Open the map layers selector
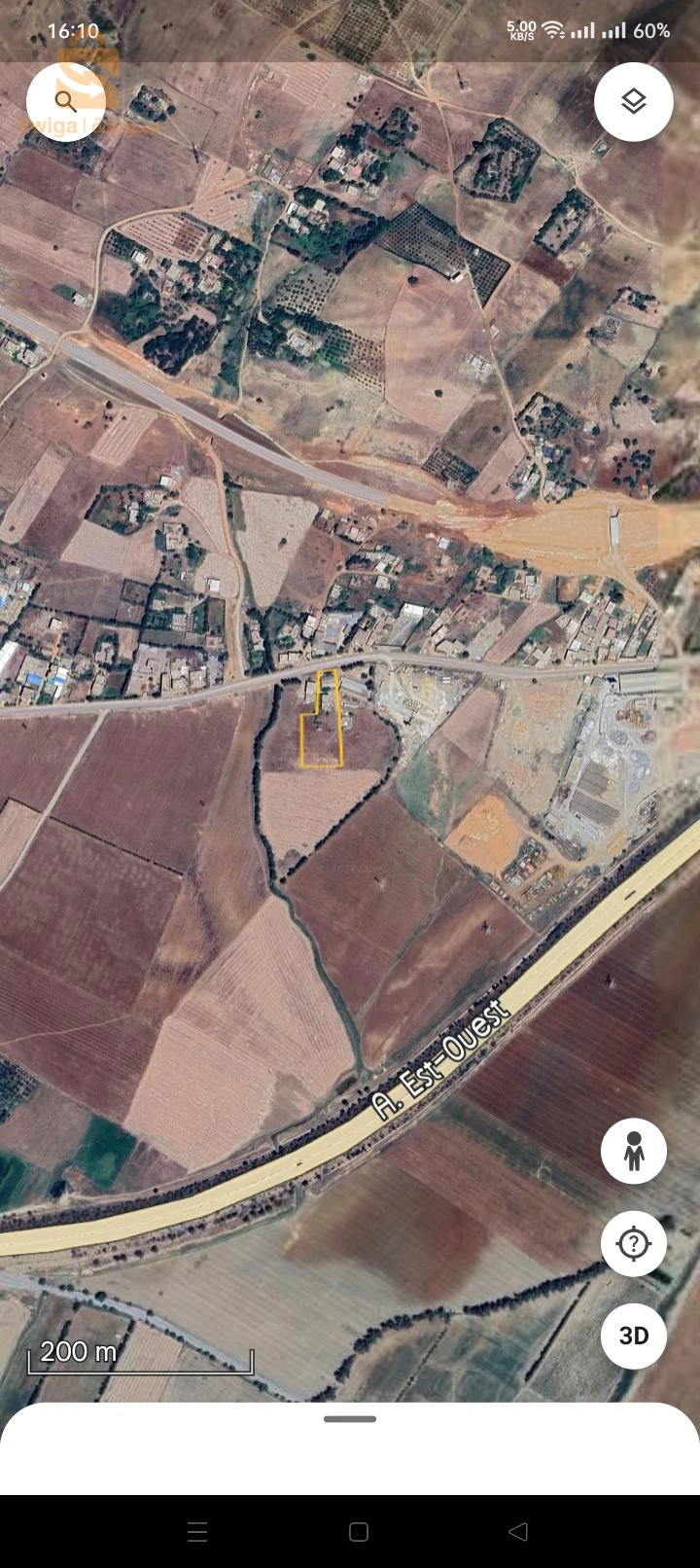Image resolution: width=700 pixels, height=1568 pixels. click(634, 101)
